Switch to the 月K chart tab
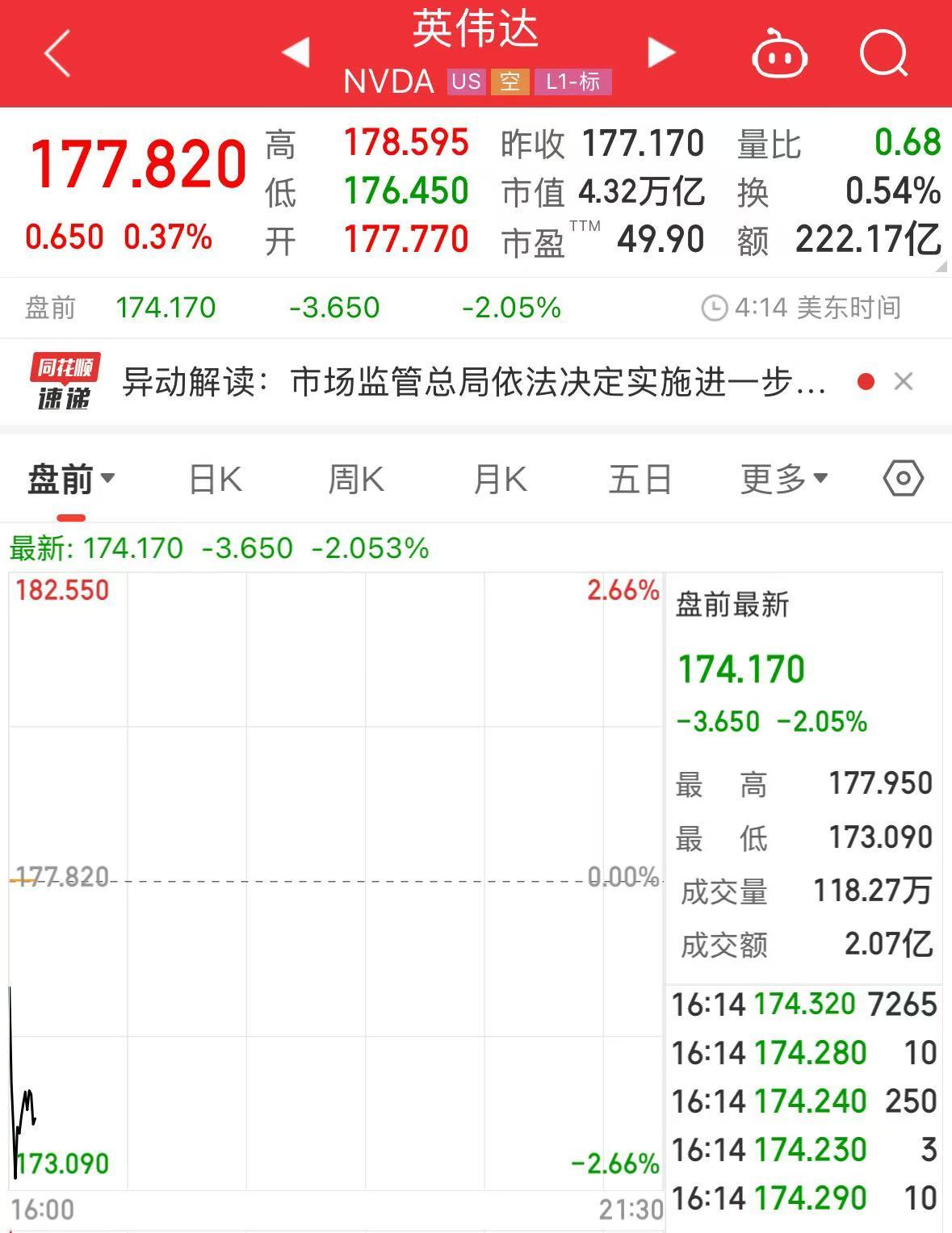952x1233 pixels. (500, 480)
